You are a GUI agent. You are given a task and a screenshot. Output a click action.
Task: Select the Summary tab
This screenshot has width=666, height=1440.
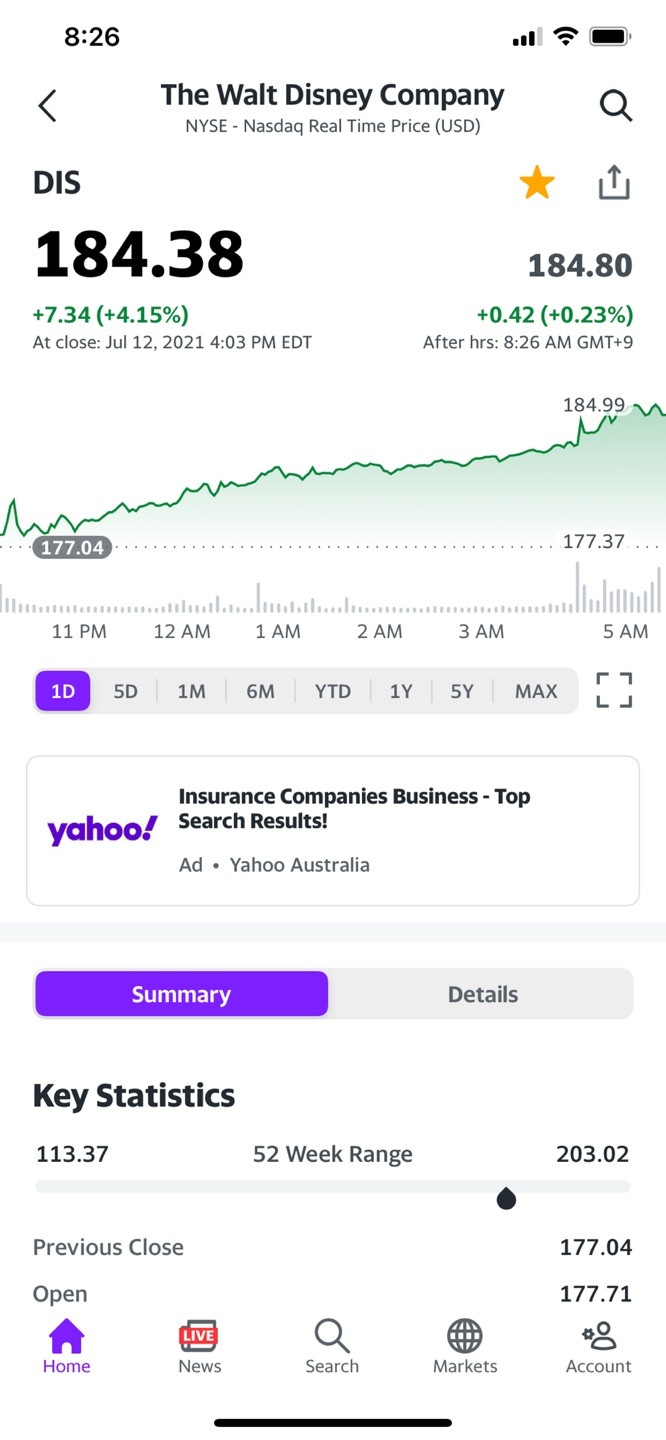[181, 994]
